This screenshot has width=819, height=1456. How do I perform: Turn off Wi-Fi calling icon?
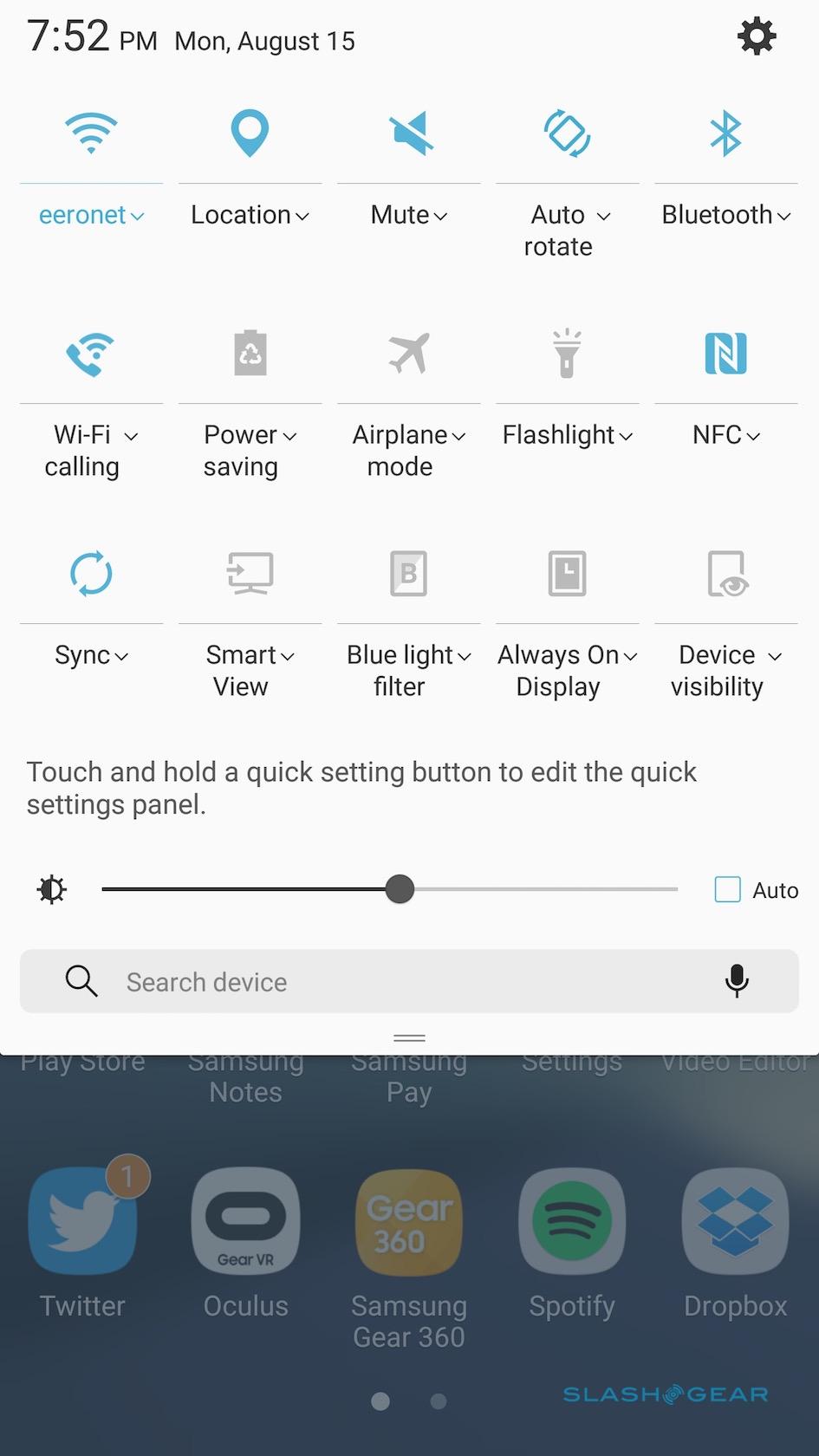[x=91, y=354]
